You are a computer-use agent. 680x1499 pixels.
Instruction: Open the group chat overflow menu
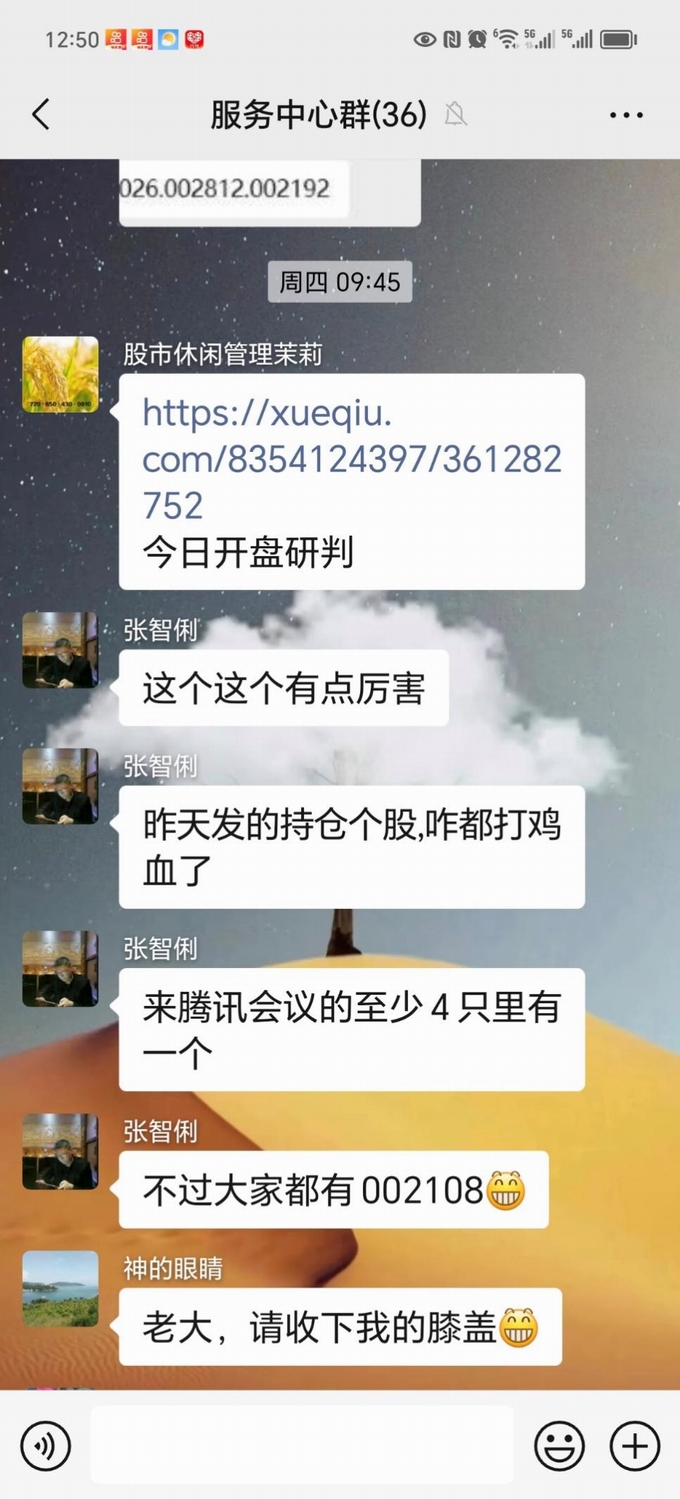(x=626, y=115)
